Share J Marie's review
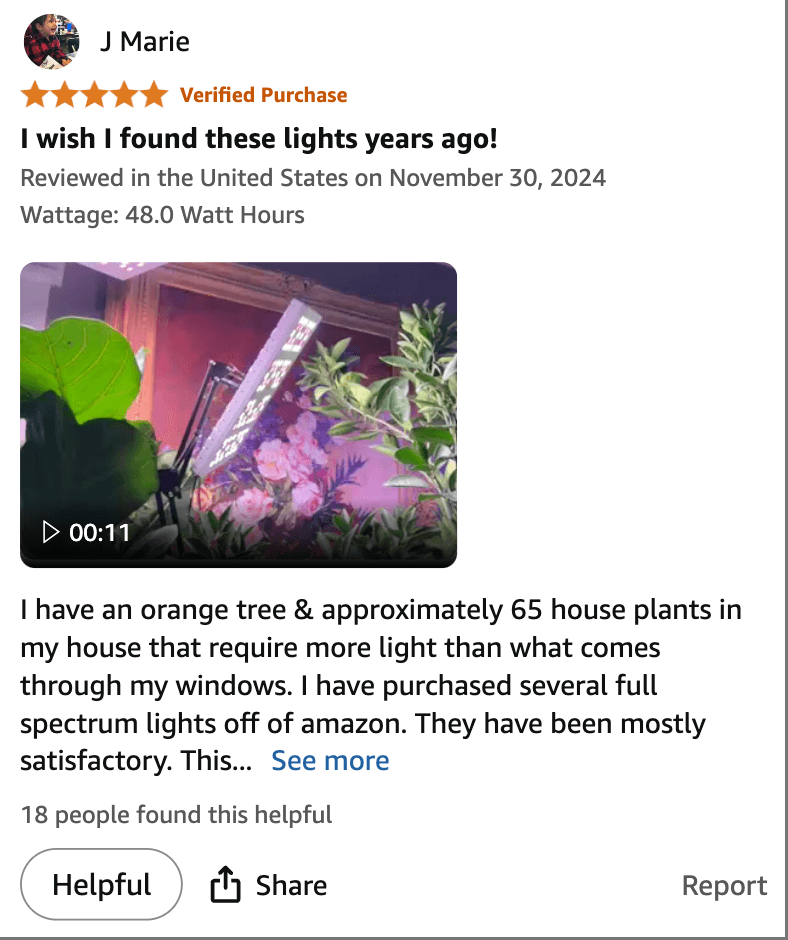This screenshot has height=940, width=788. click(268, 886)
